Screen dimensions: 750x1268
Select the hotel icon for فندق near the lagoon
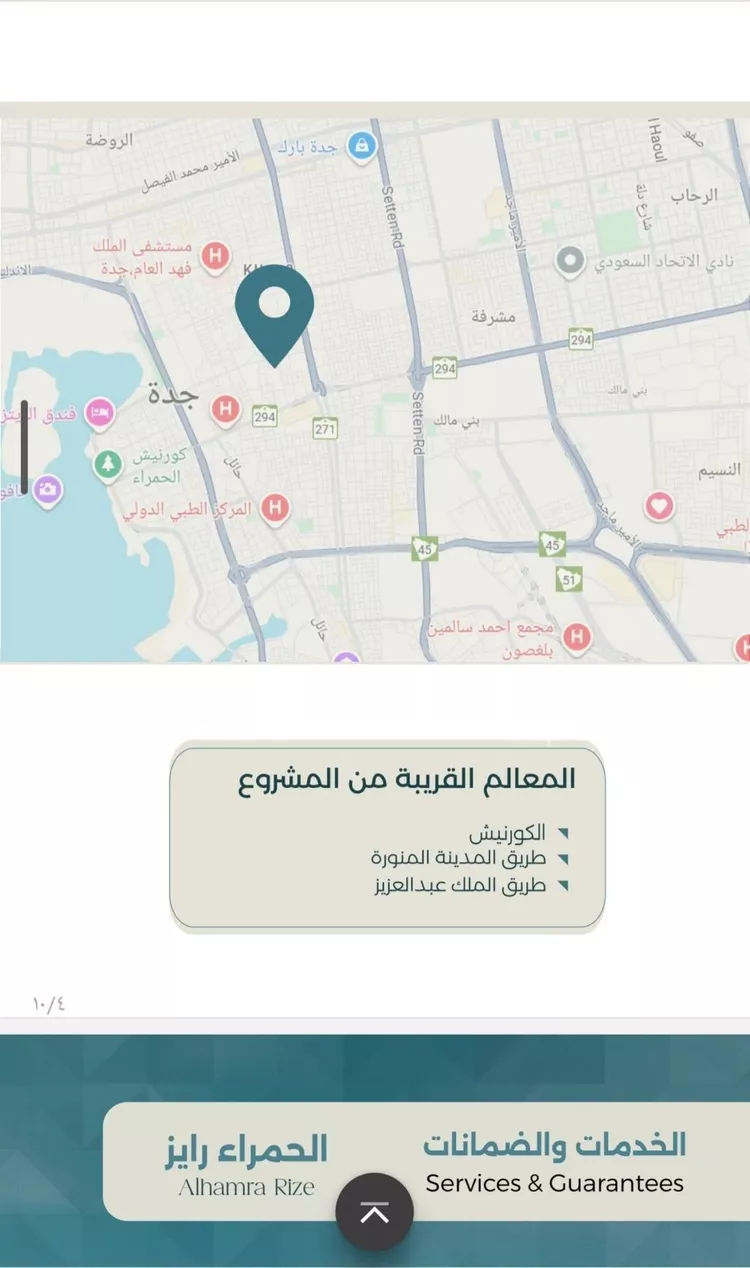(x=99, y=414)
